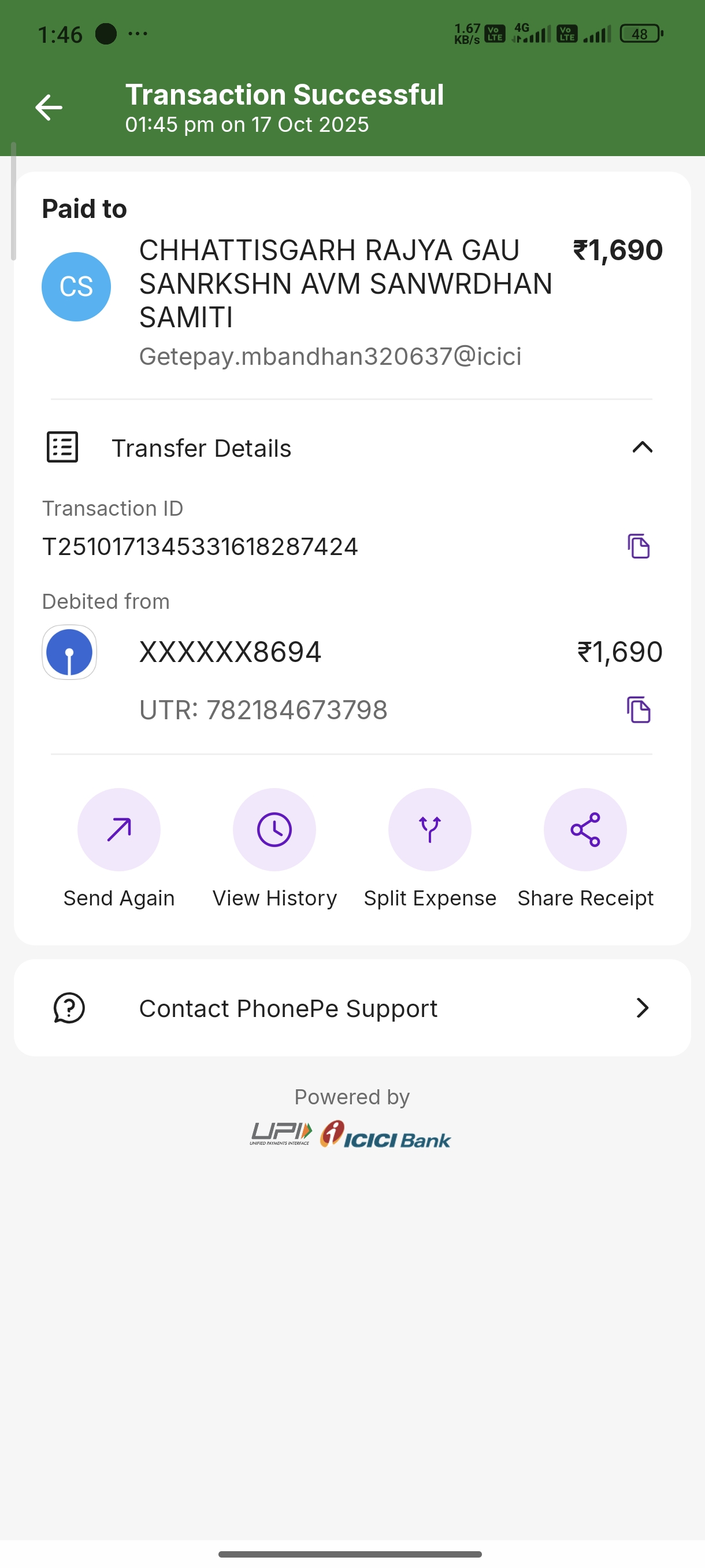Collapse the Transfer Details section
The width and height of the screenshot is (705, 1568).
(642, 448)
